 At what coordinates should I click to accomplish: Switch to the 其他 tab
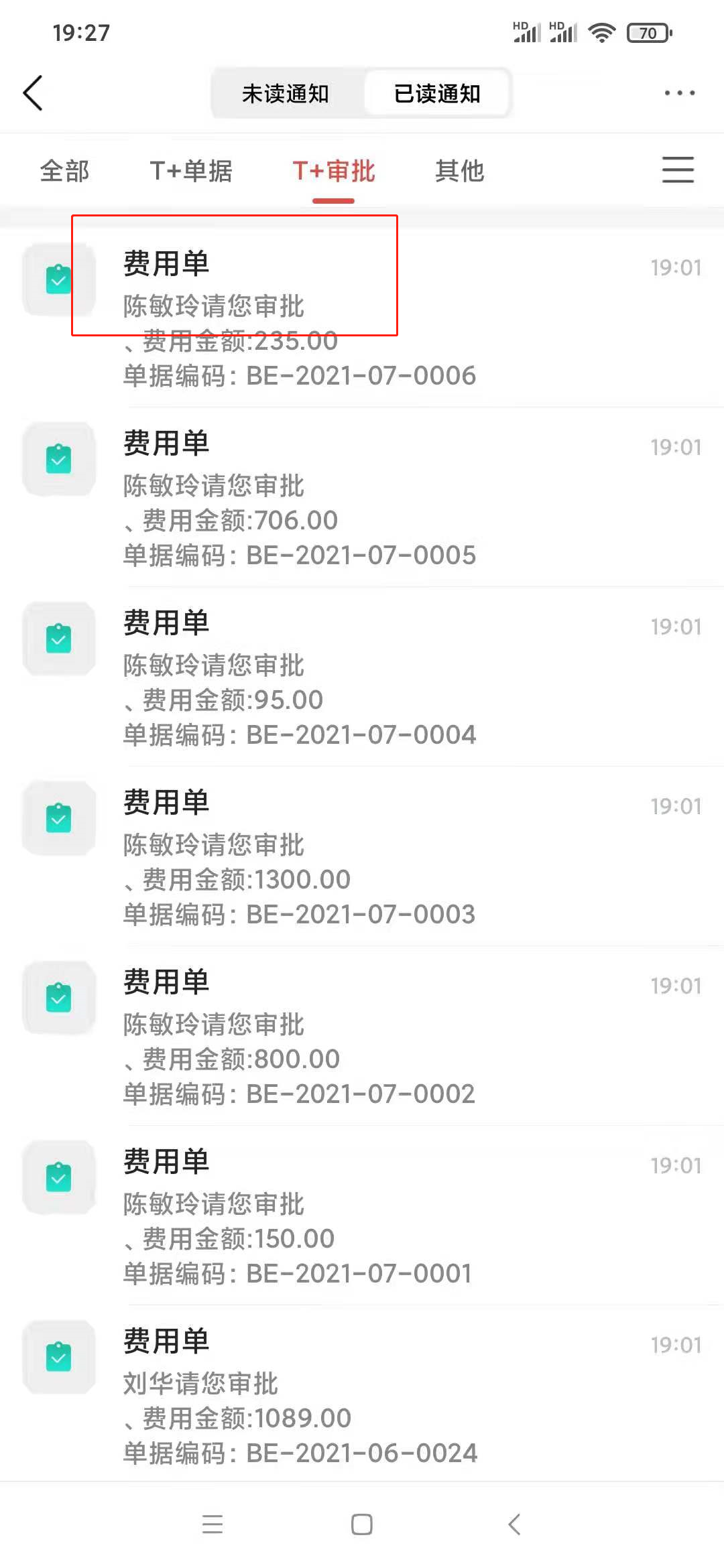click(x=459, y=171)
